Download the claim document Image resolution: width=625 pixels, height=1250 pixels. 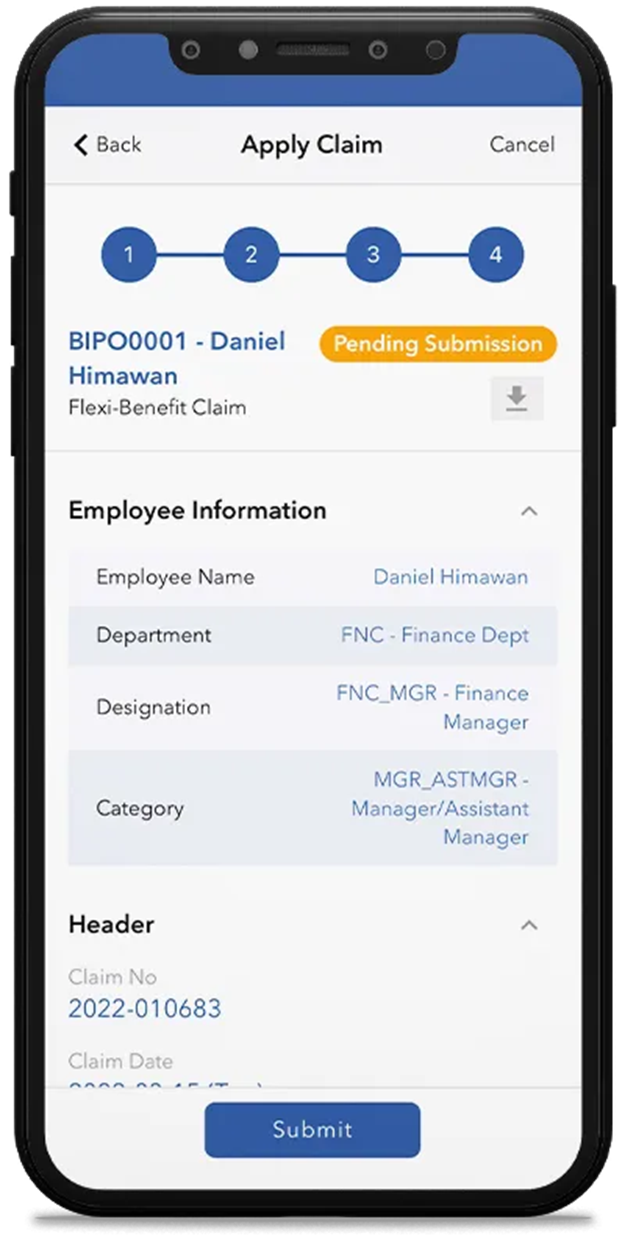click(516, 398)
